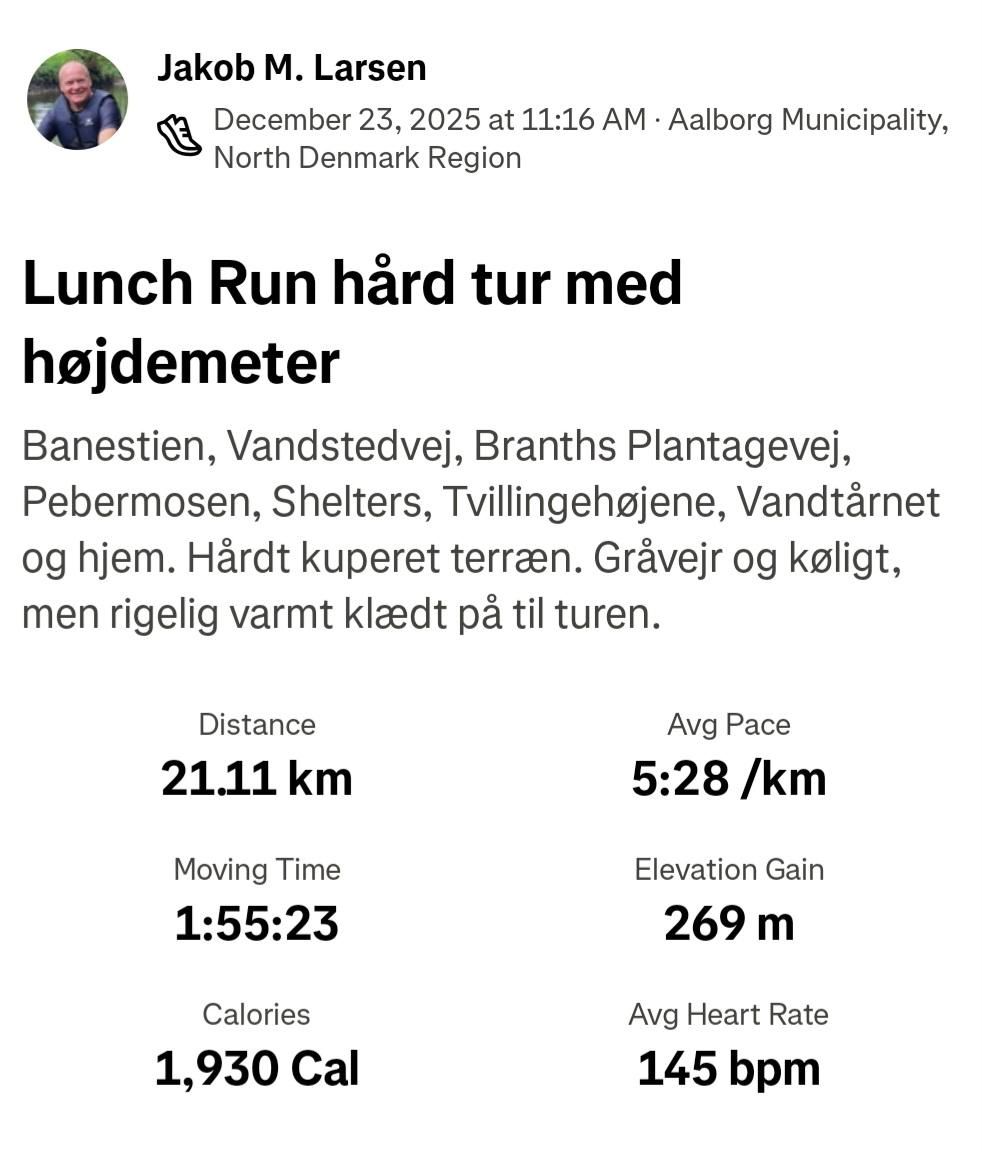Click the Avg Heart Rate 145 bpm
The height and width of the screenshot is (1152, 982).
729,1068
